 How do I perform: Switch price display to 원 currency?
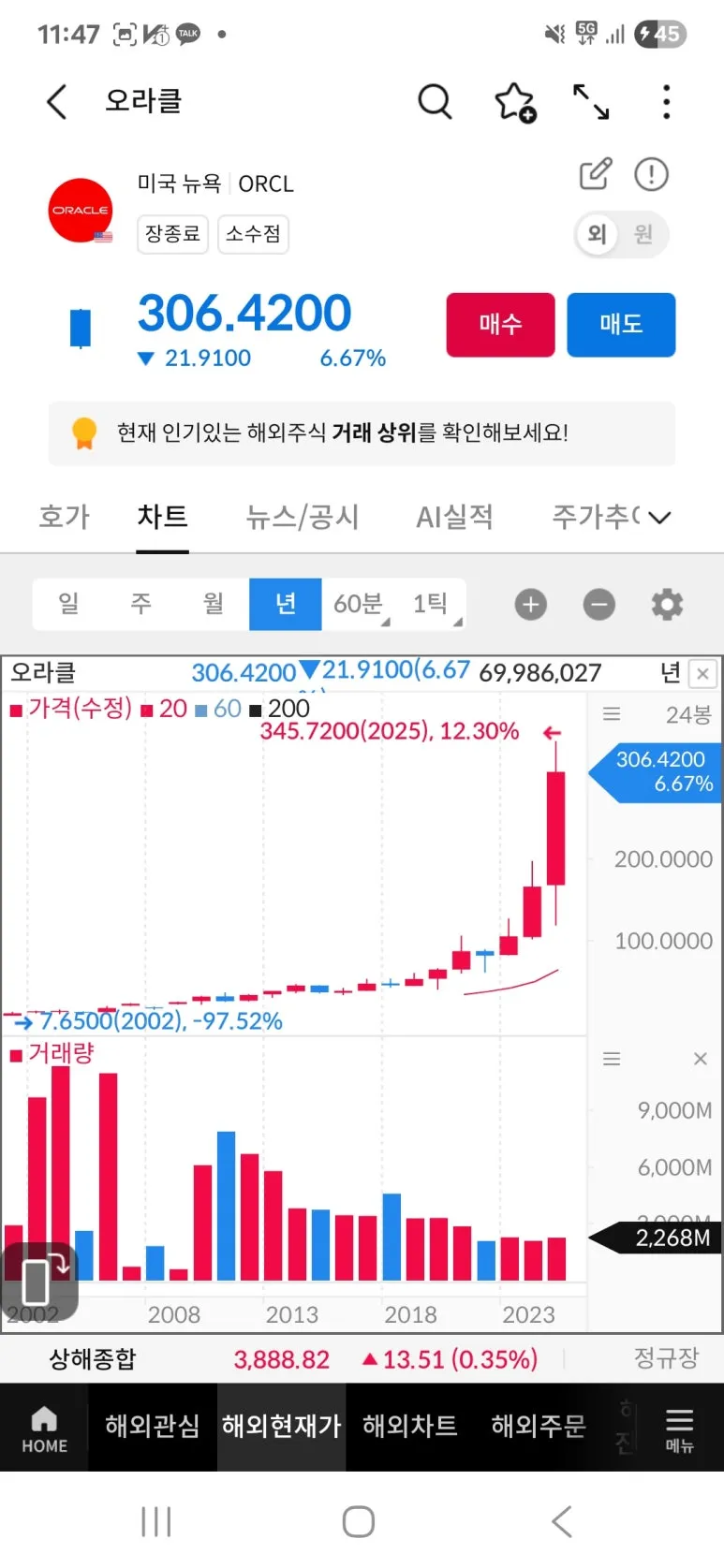[x=644, y=235]
